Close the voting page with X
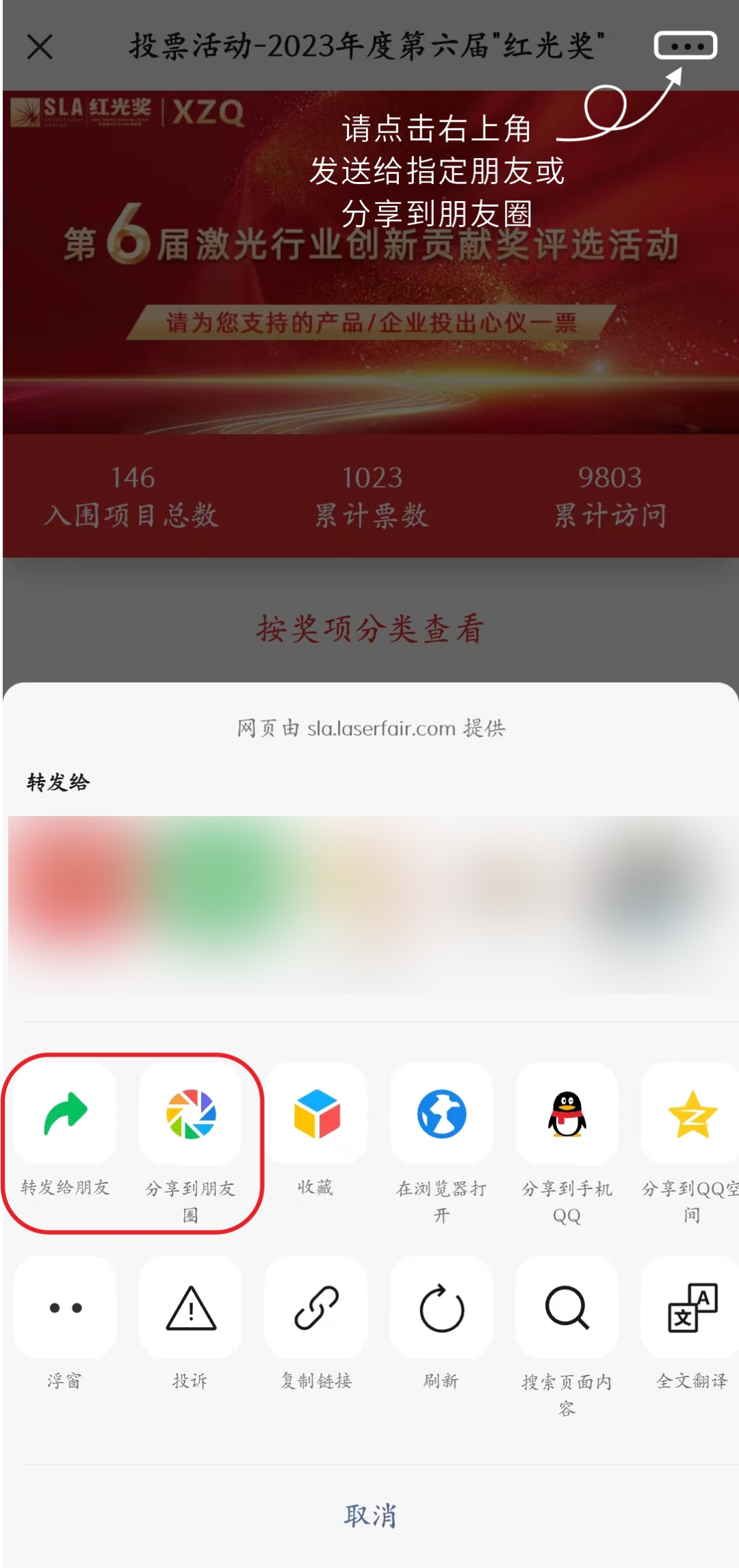The height and width of the screenshot is (1568, 739). [x=41, y=47]
